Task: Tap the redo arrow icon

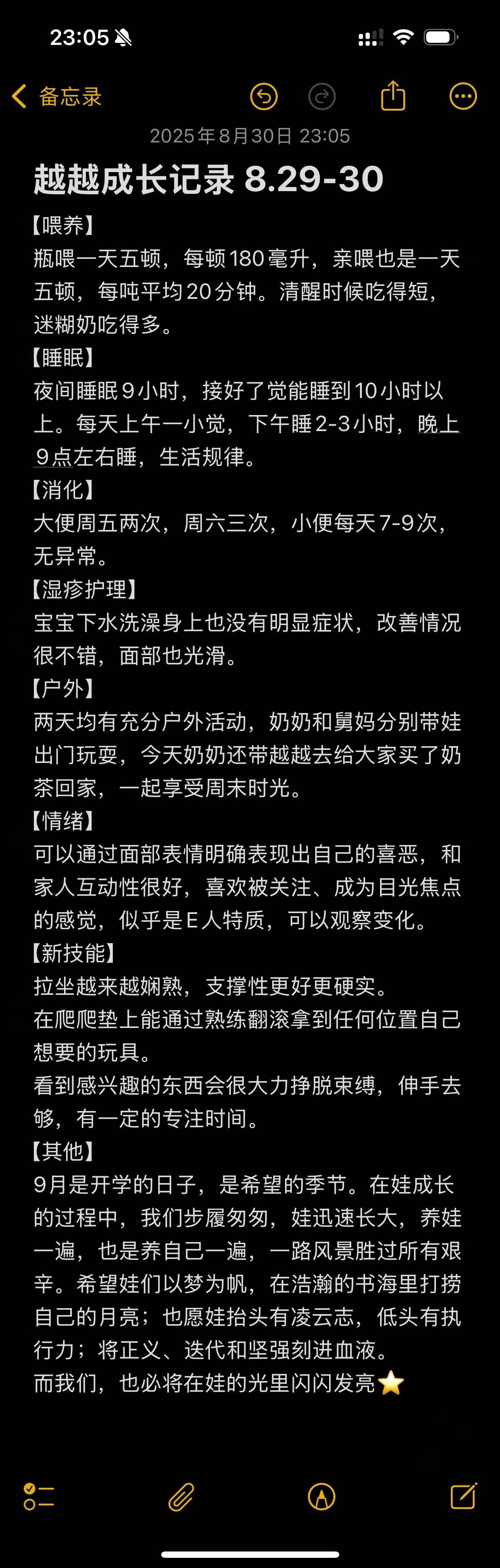Action: 321,96
